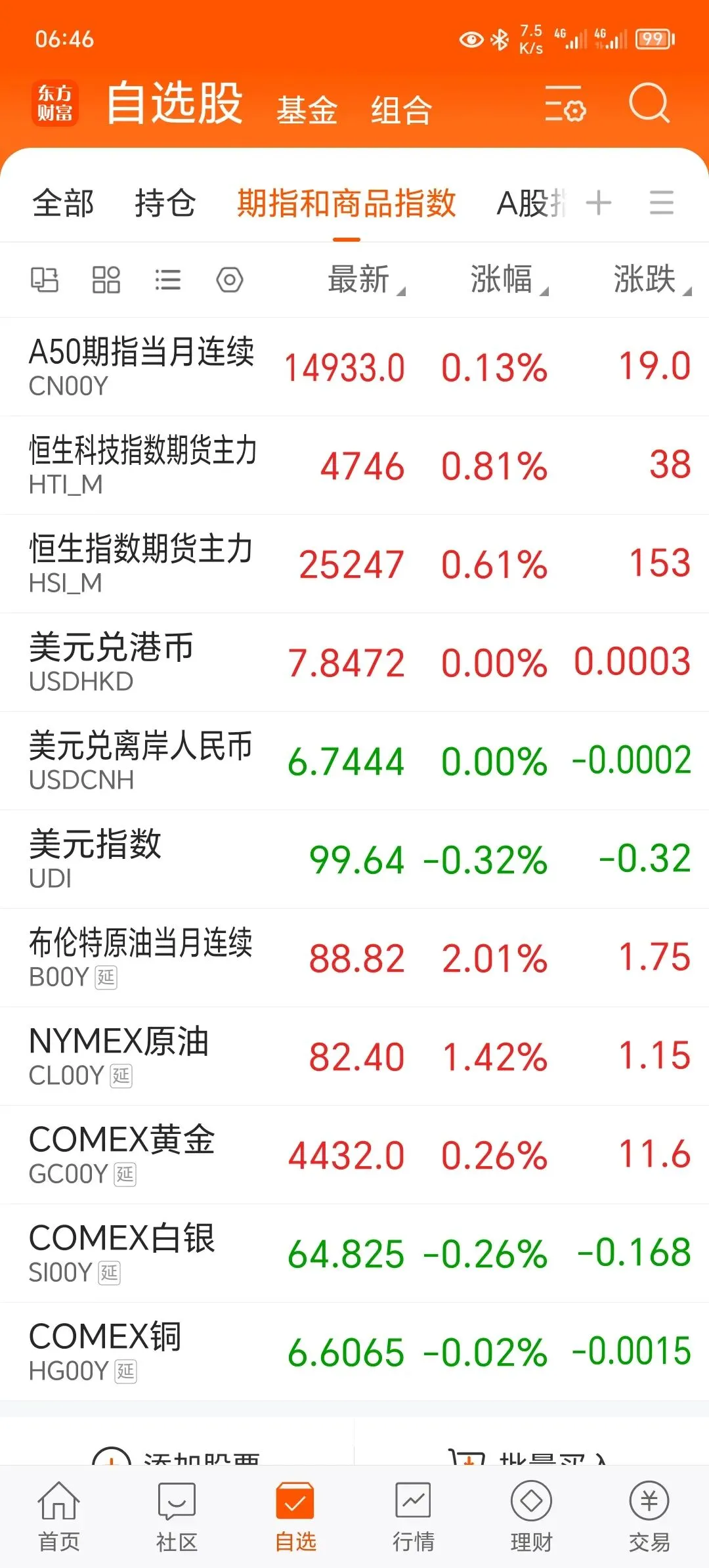Switch to the 组合 tab
The image size is (709, 1568).
[x=401, y=110]
